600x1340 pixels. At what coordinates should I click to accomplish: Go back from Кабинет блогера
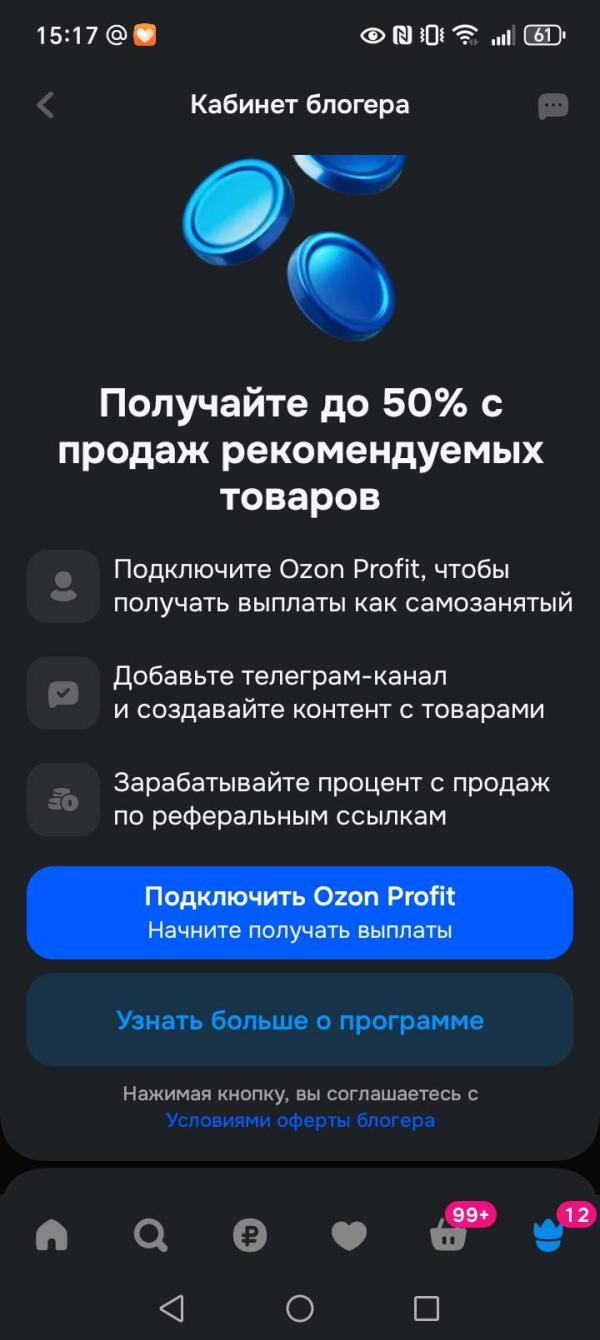coord(45,105)
